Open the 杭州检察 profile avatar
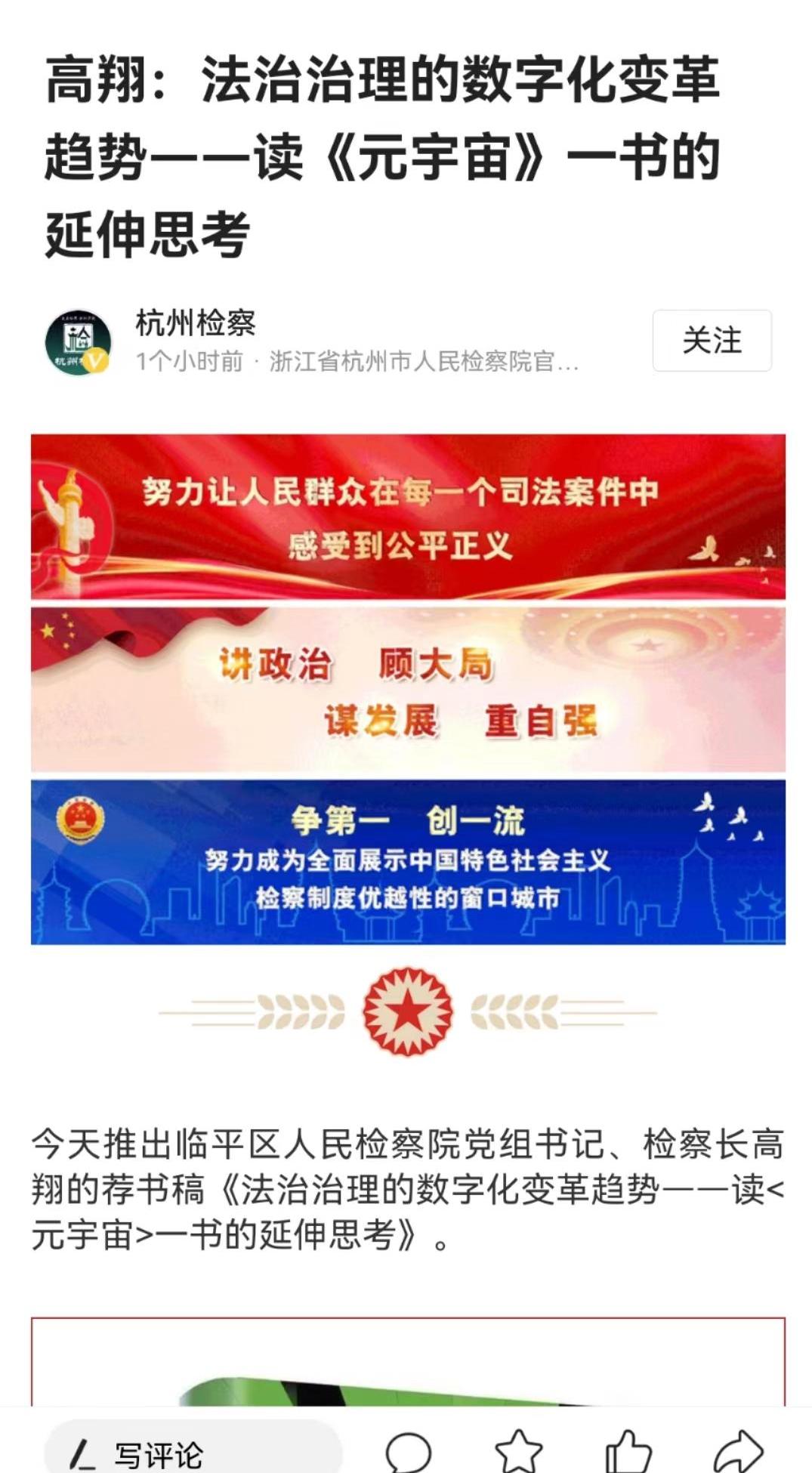Screen dimensions: 812x1473 [x=79, y=341]
